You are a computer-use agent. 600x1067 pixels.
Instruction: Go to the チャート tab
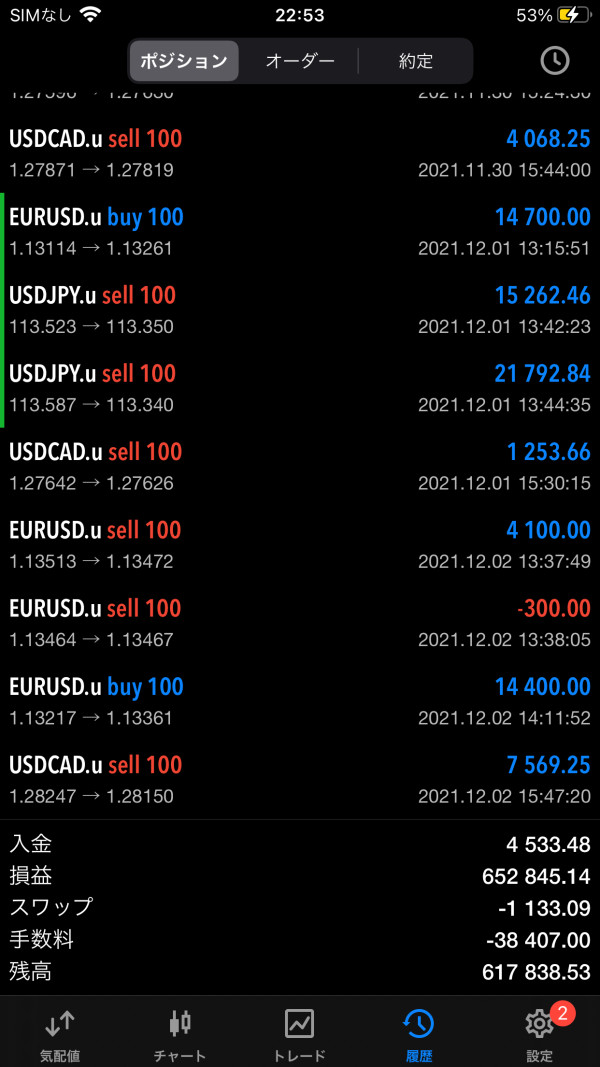[180, 1033]
